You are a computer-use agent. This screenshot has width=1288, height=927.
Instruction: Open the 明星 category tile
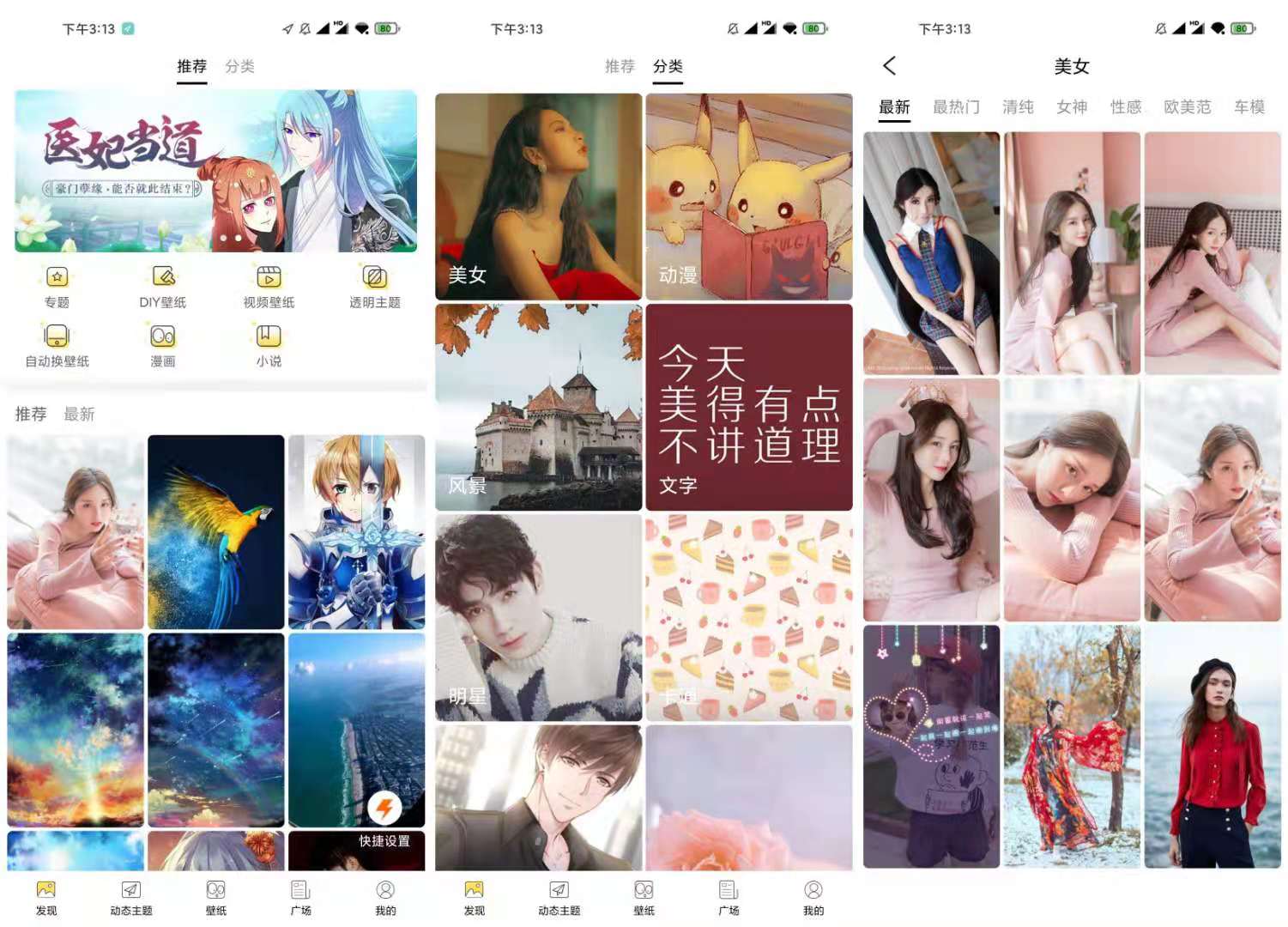(538, 618)
